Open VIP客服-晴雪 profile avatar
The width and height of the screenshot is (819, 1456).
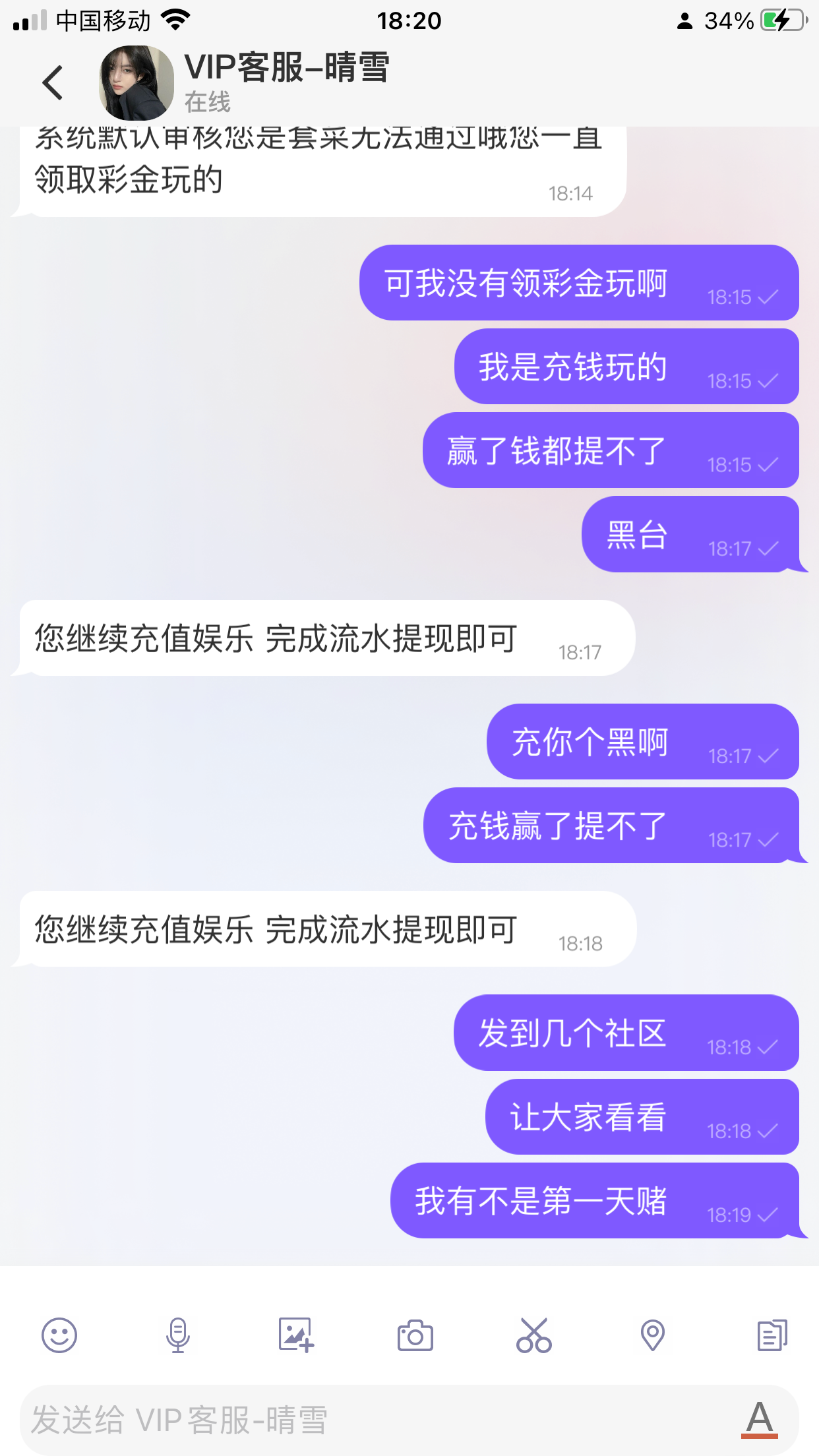coord(136,83)
